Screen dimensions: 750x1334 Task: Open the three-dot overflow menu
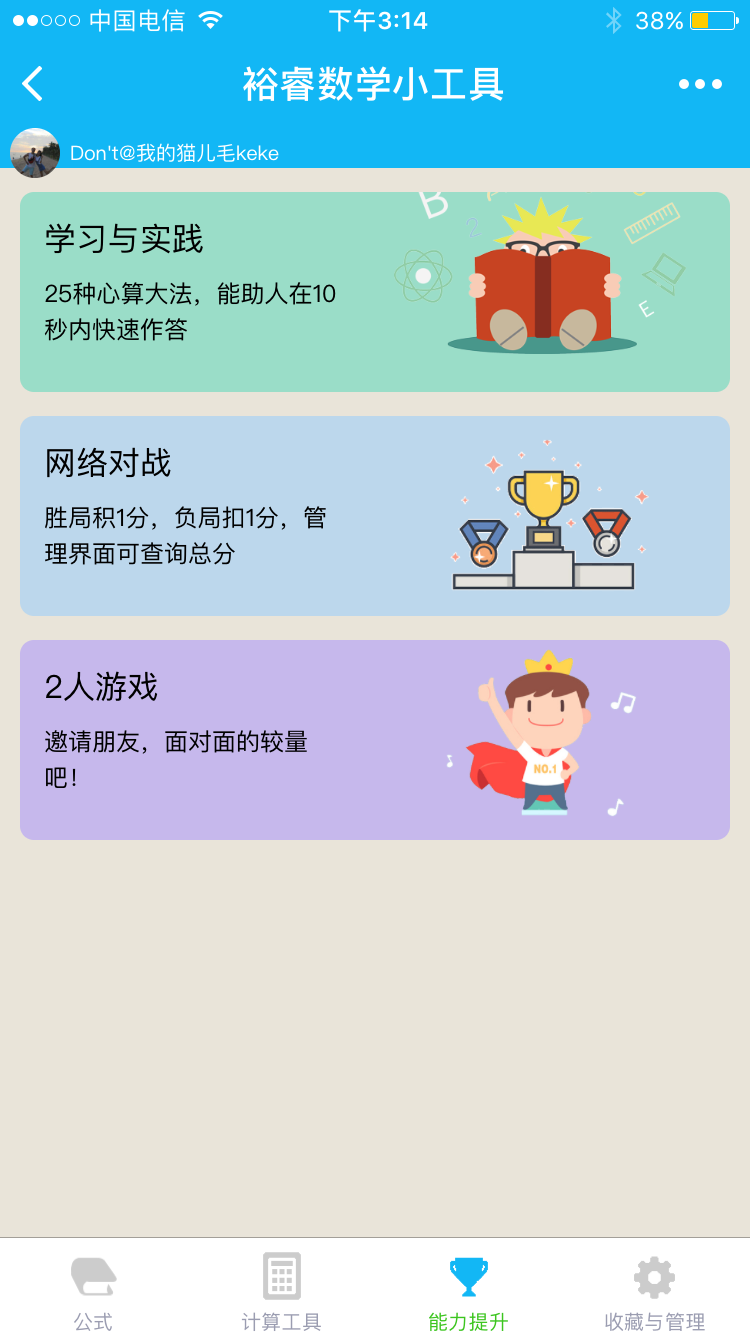(700, 84)
